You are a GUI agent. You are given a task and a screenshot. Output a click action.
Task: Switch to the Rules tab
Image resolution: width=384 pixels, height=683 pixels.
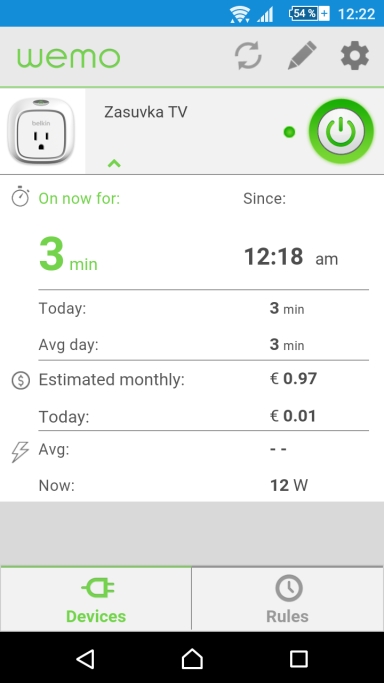tap(287, 599)
